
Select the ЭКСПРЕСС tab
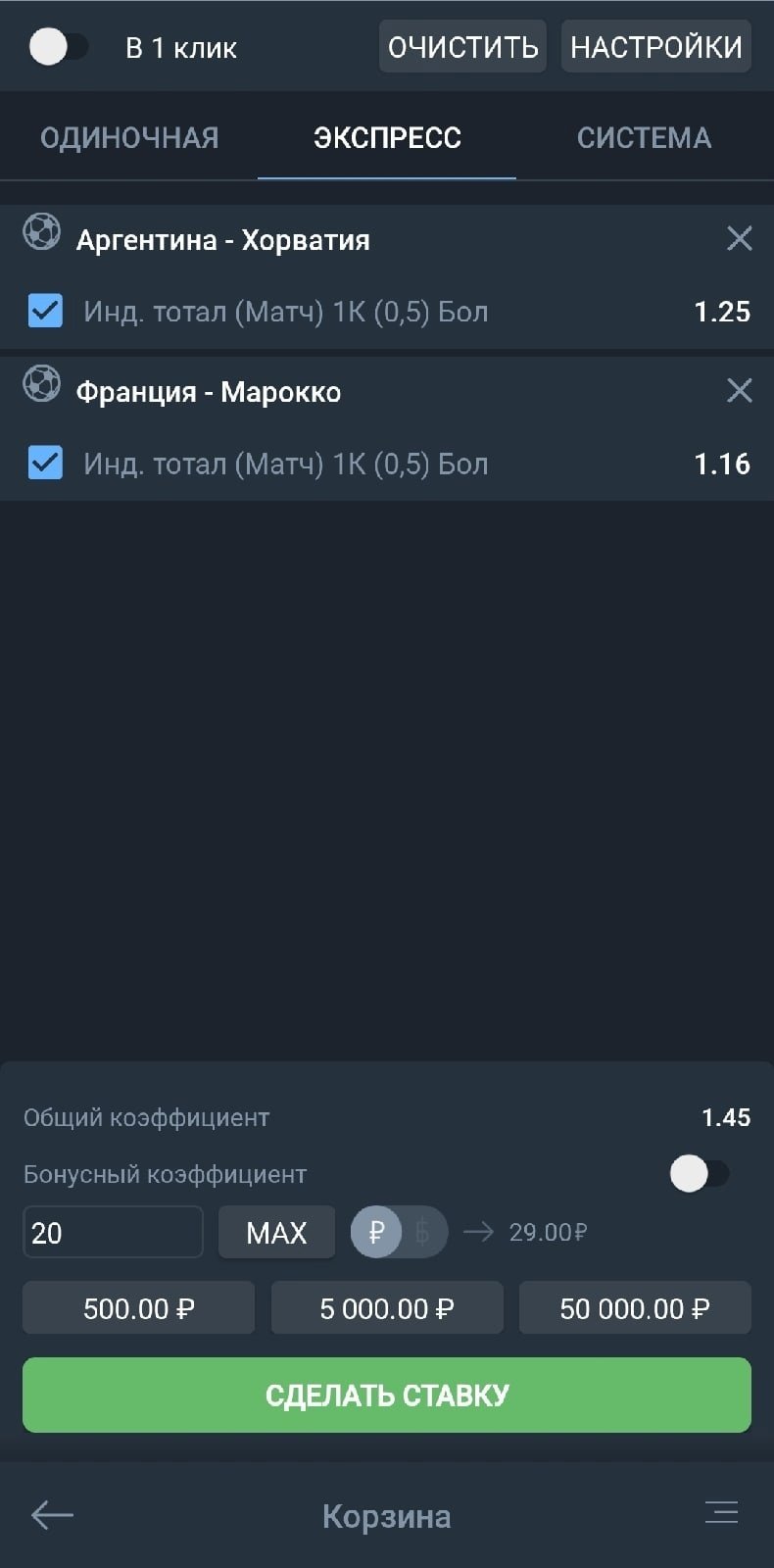pos(387,138)
